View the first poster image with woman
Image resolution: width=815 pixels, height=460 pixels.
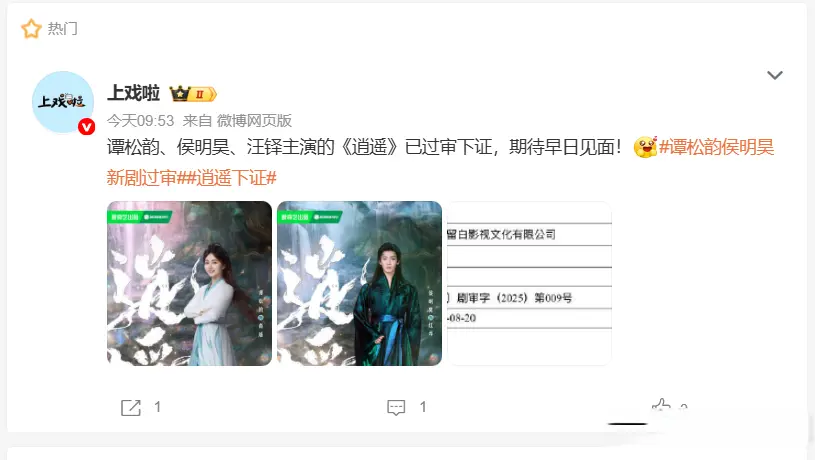point(189,283)
